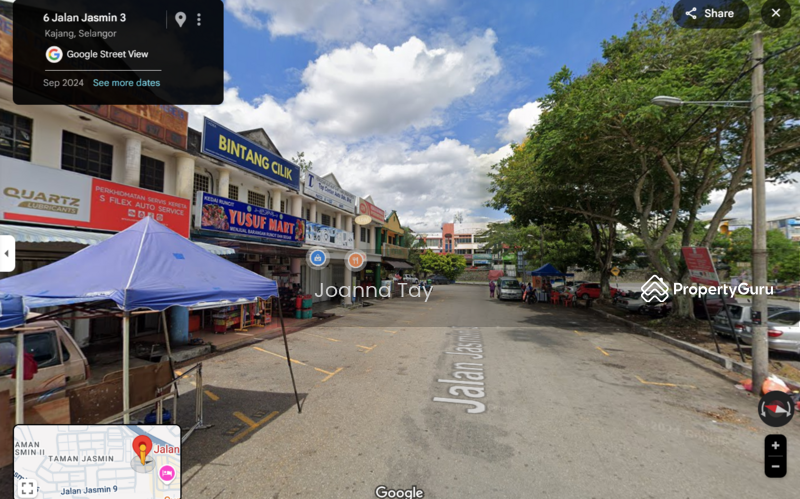
Task: Zoom in with the plus button
Action: pos(775,446)
